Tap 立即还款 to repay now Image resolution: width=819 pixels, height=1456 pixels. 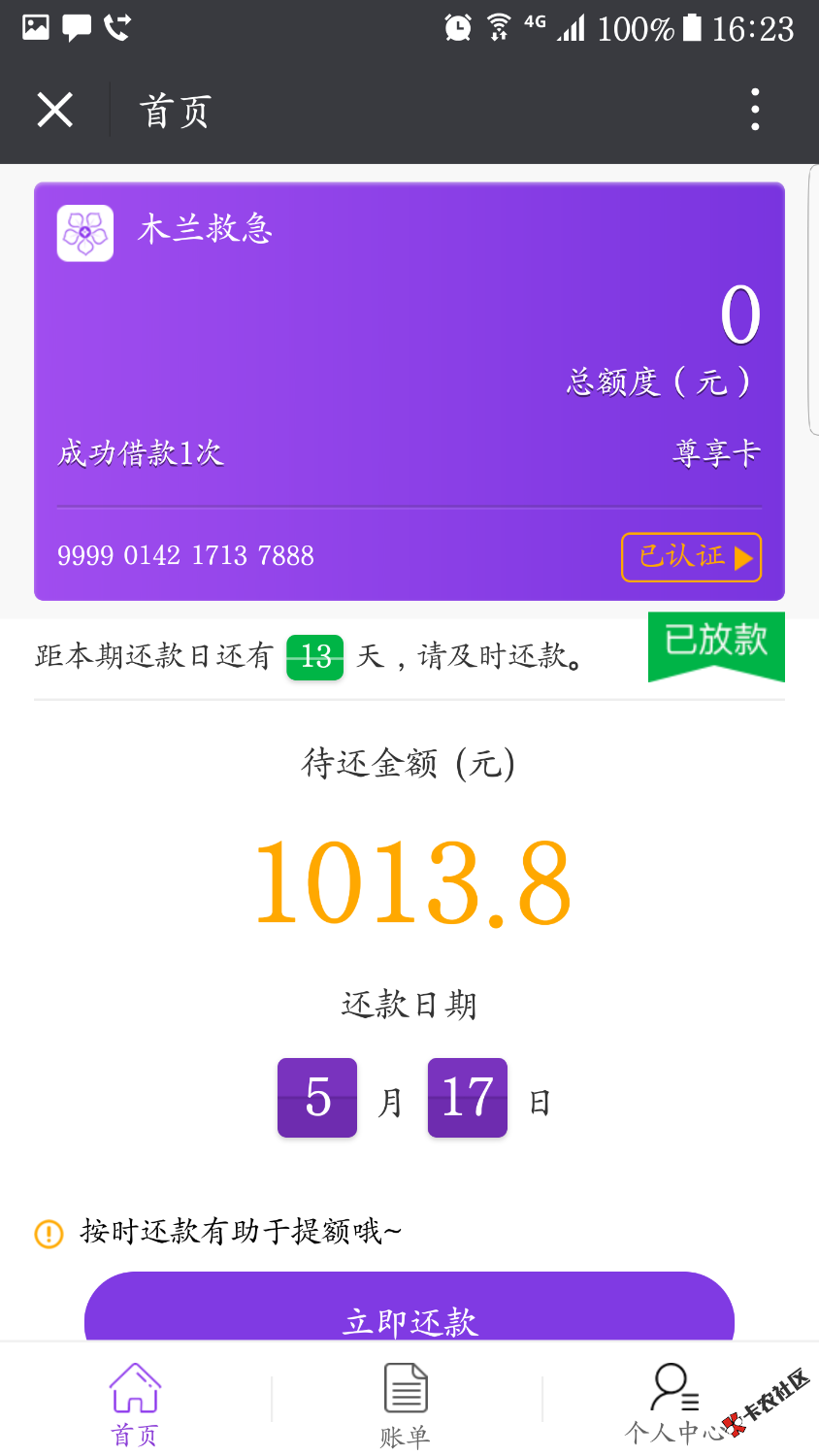tap(409, 1307)
